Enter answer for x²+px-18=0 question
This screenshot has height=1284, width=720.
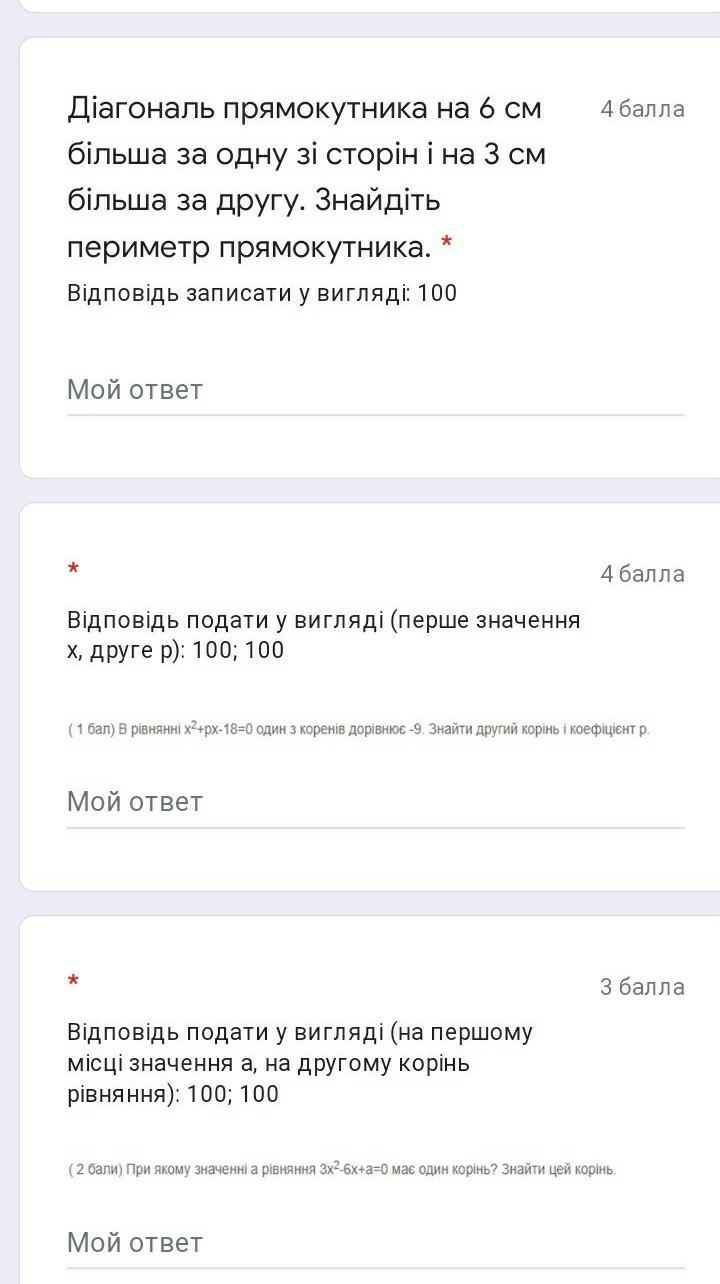coord(375,802)
